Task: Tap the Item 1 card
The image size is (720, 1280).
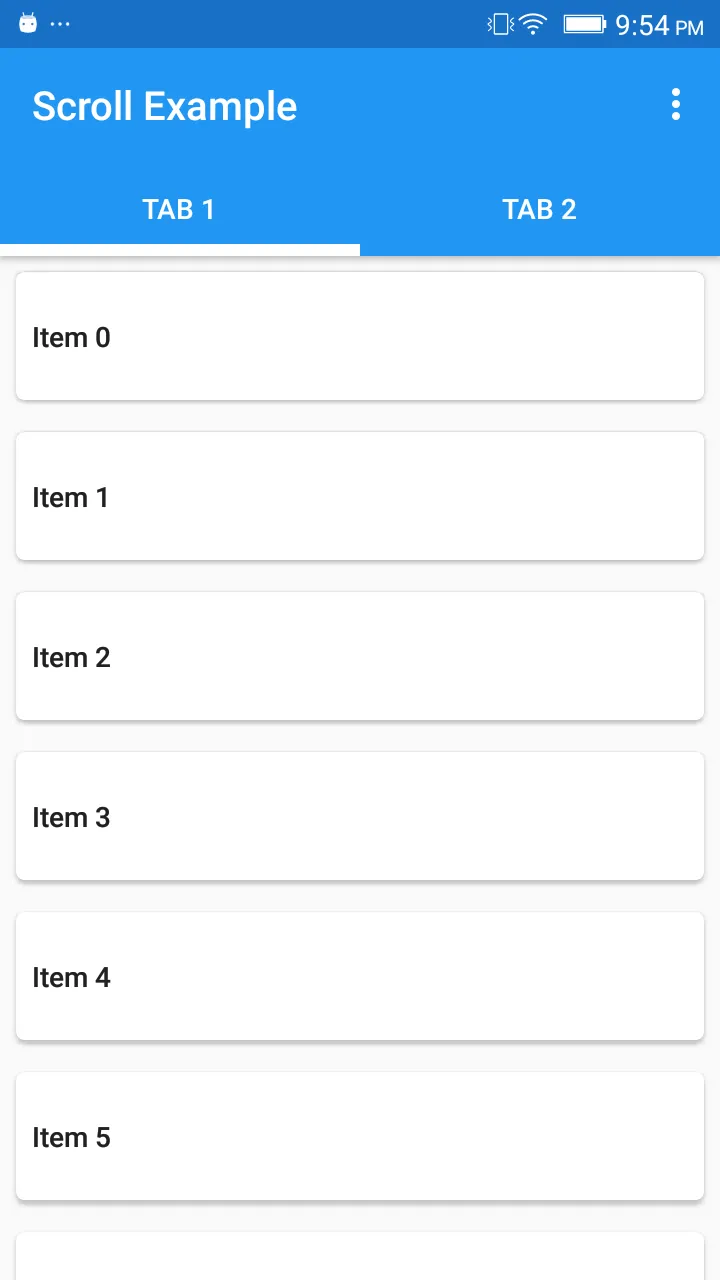Action: pos(360,496)
